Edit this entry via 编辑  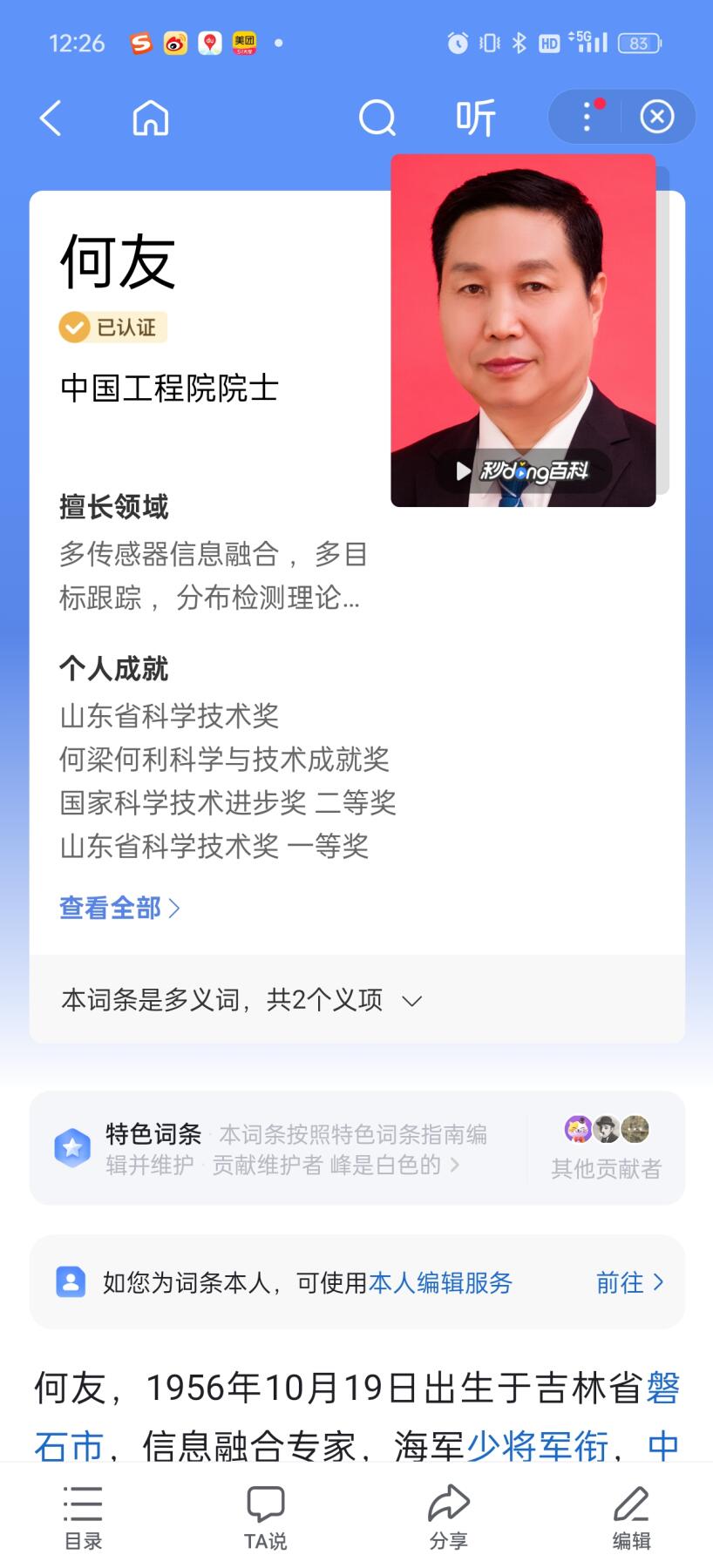pos(631,1517)
